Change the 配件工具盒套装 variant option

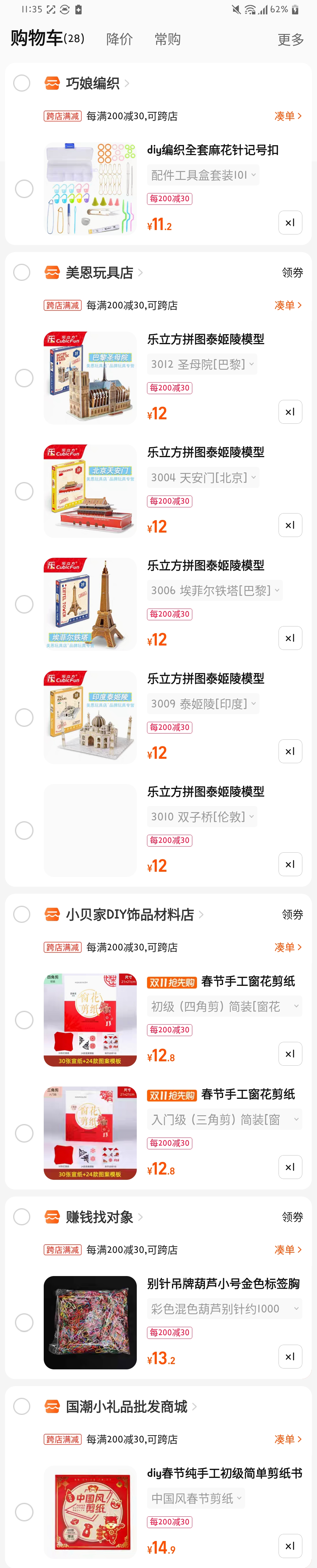[203, 175]
